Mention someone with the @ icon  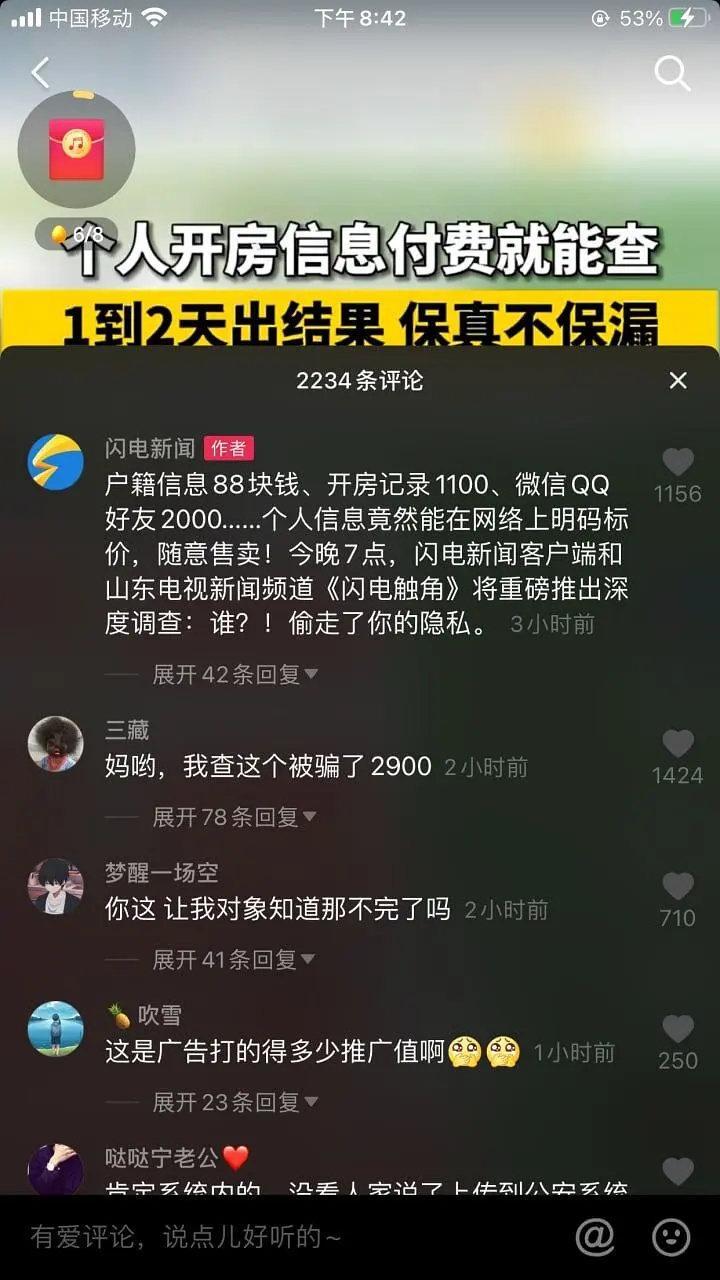pos(595,1237)
